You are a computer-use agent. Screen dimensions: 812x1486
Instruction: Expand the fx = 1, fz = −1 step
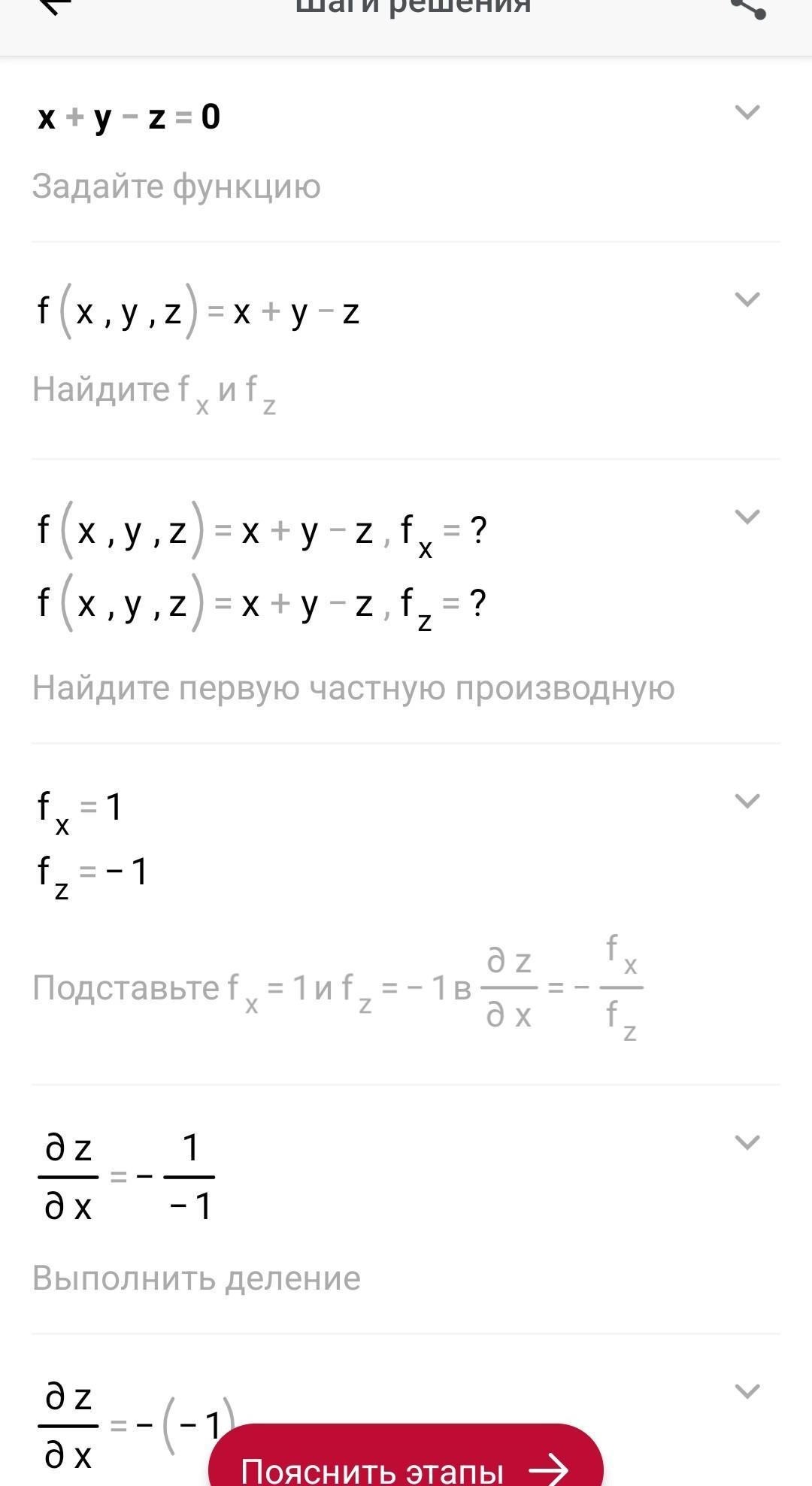pyautogui.click(x=747, y=801)
